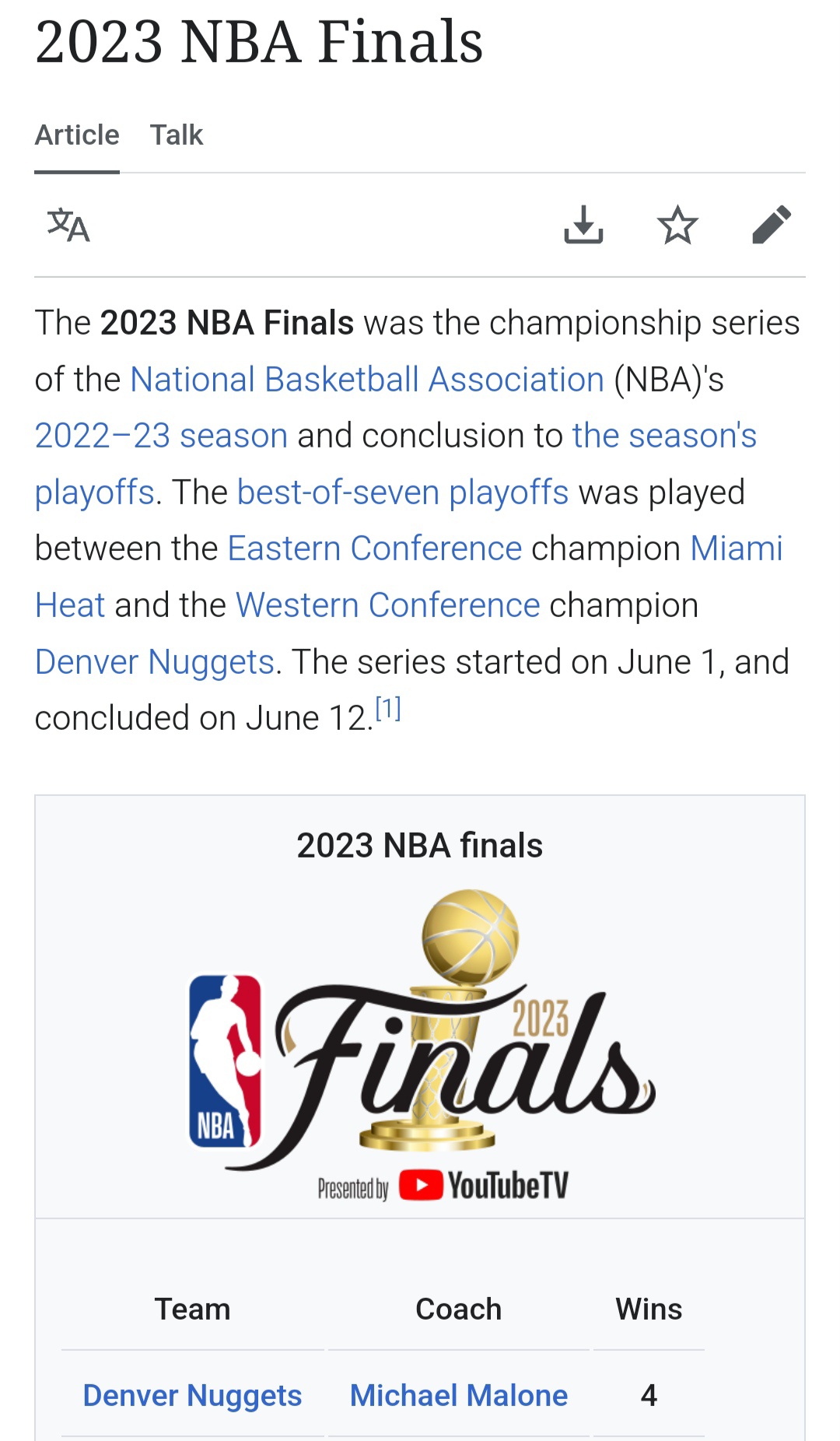Add page to watchlist with star
The image size is (840, 1441).
click(x=677, y=225)
